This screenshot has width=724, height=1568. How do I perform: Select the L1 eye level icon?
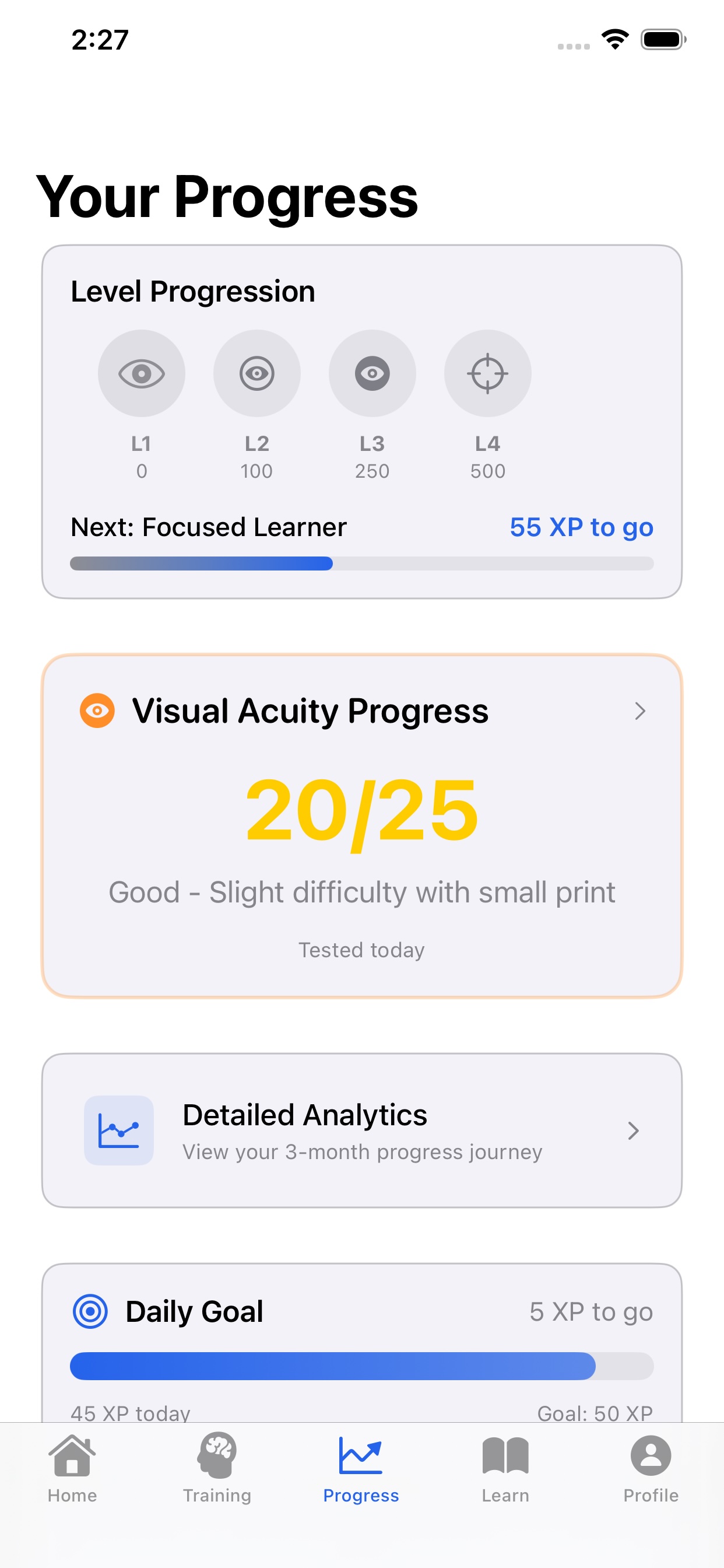pos(141,373)
